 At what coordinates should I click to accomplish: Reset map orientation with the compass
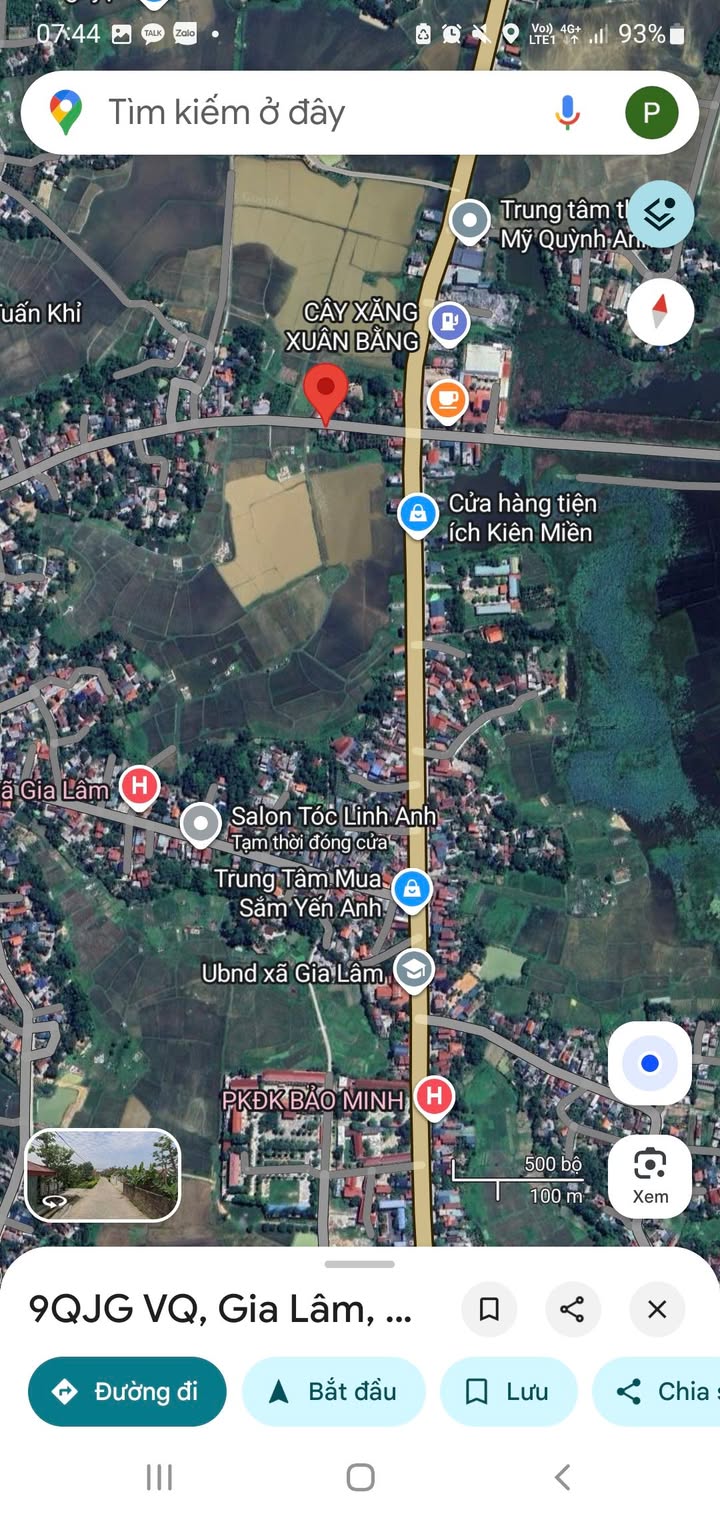pos(660,312)
